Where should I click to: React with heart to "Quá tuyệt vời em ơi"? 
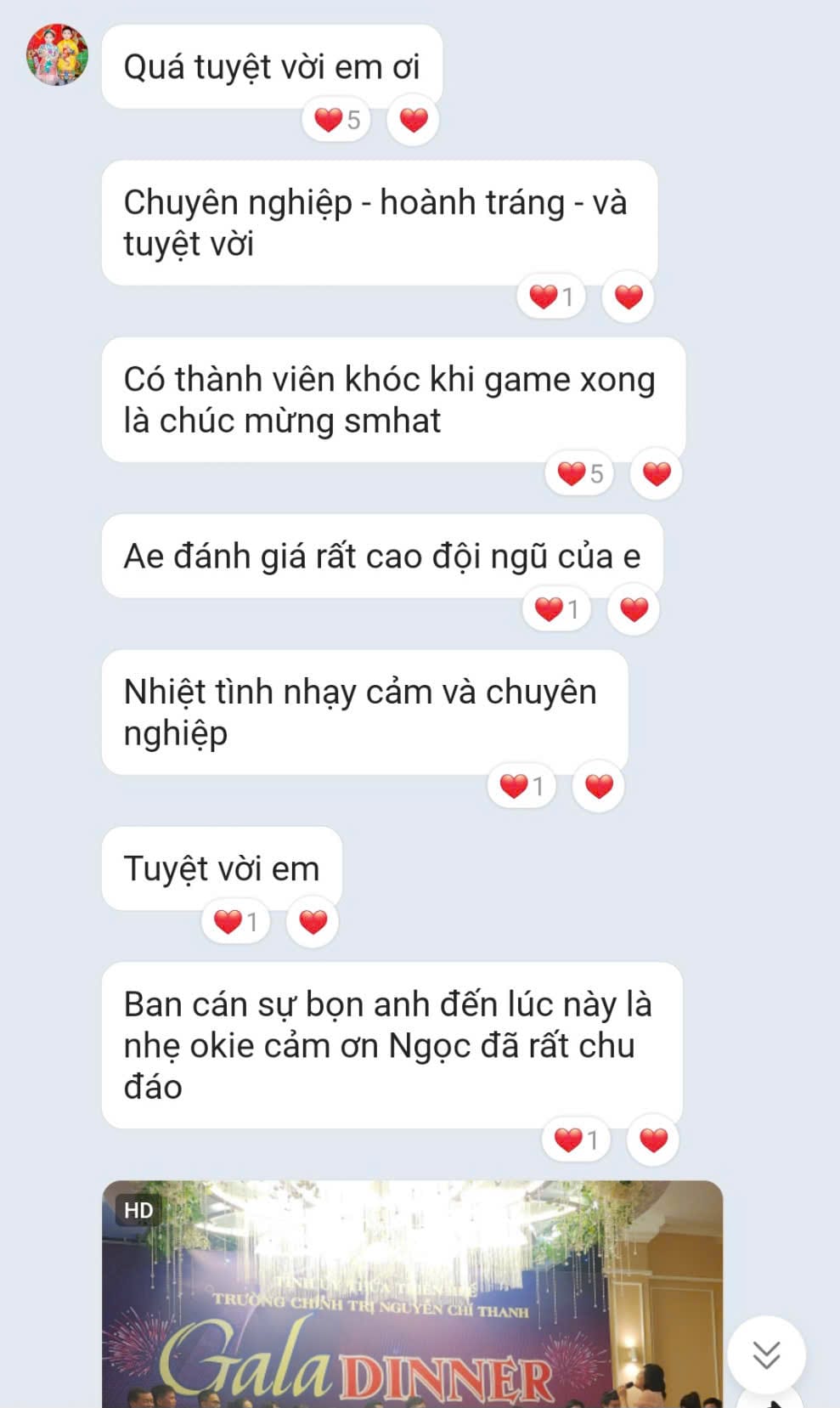[x=414, y=120]
